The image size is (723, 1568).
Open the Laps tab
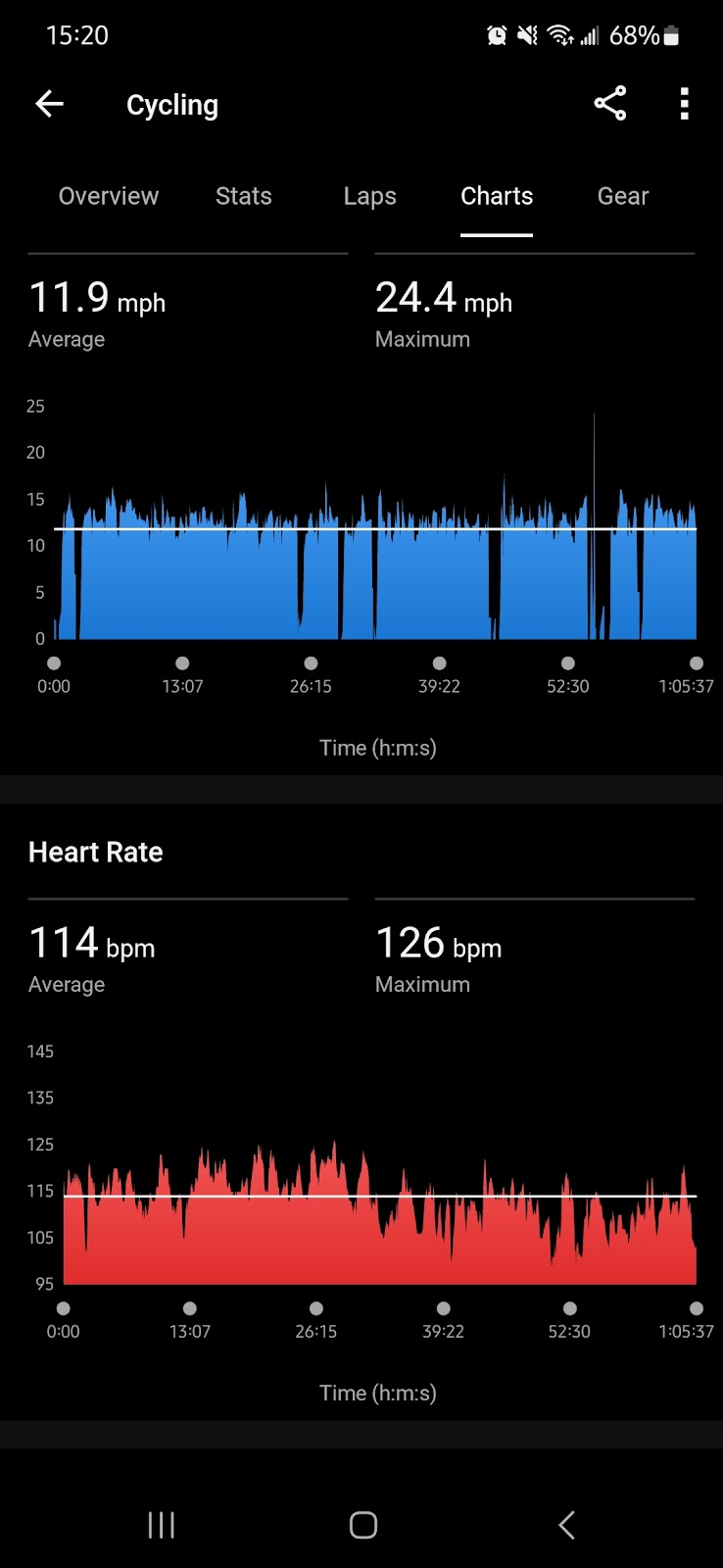point(369,196)
